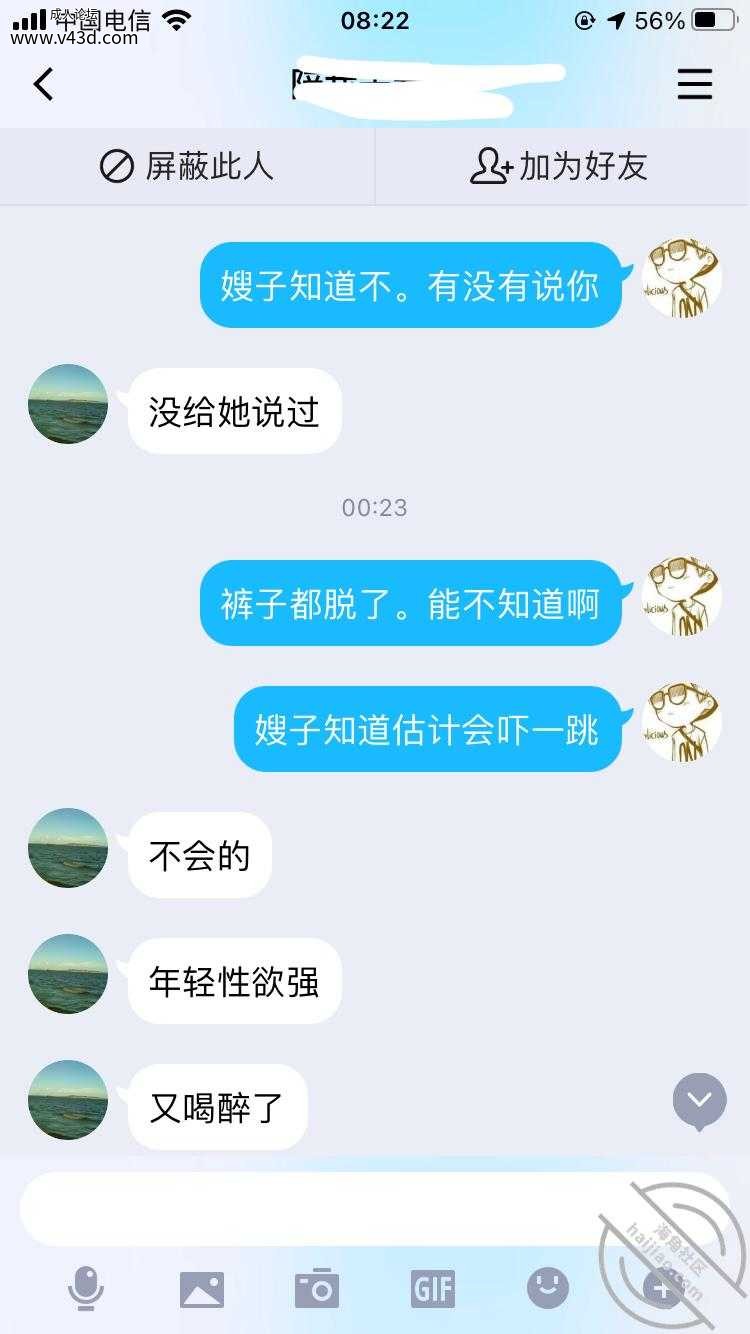The image size is (750, 1334).
Task: Open the plus more-options icon
Action: [x=663, y=1289]
